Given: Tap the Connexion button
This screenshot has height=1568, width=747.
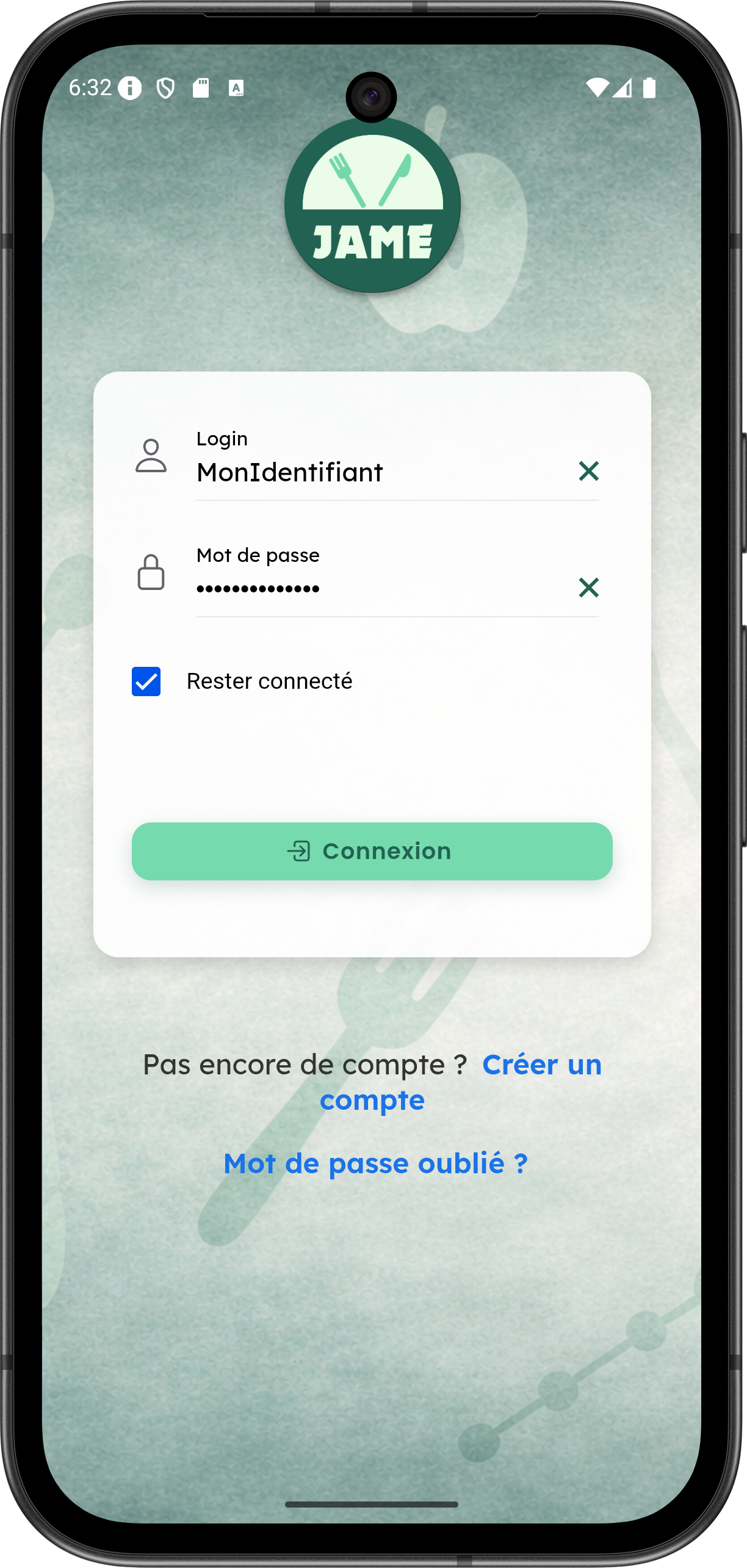Looking at the screenshot, I should (x=372, y=851).
